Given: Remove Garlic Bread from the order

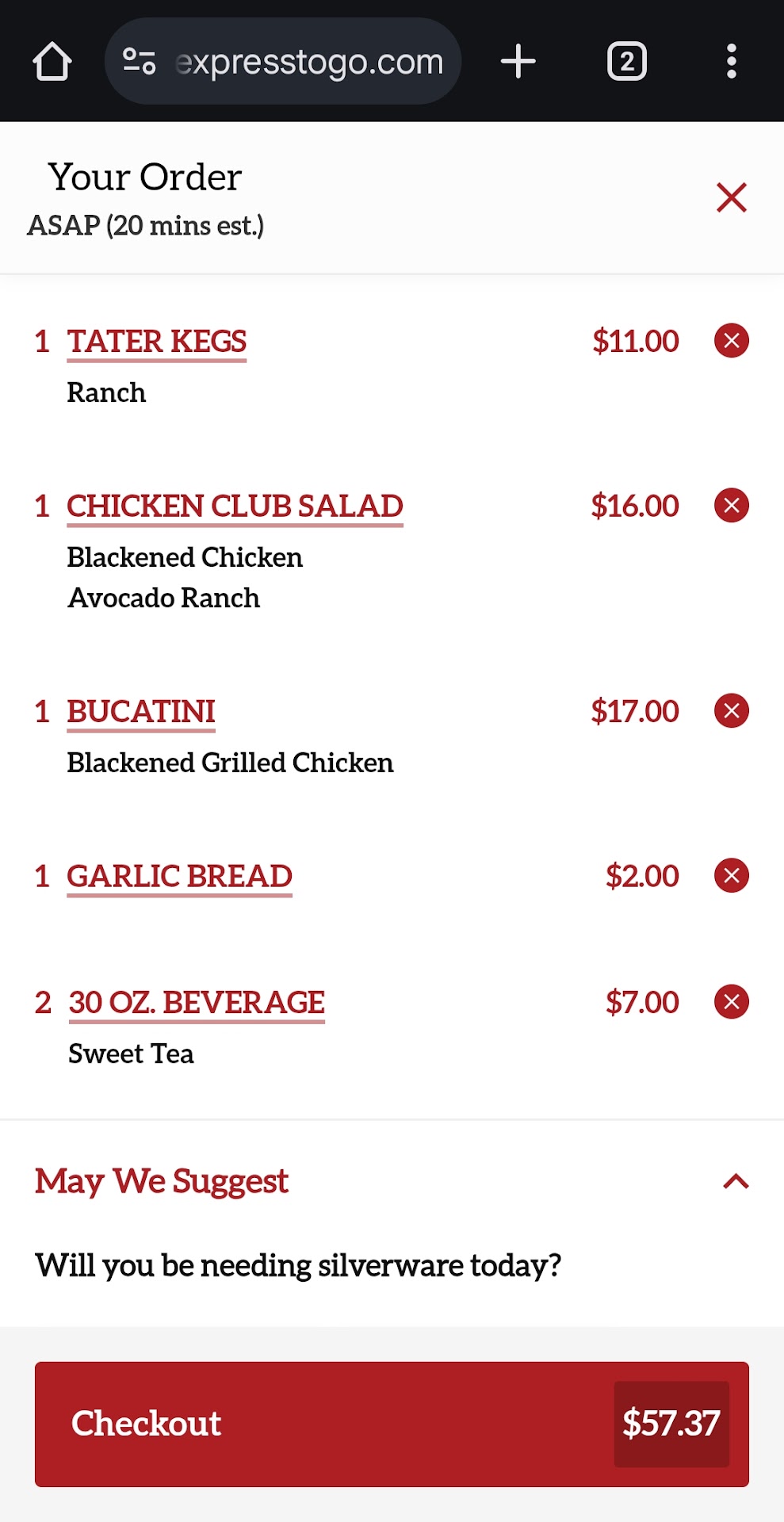Looking at the screenshot, I should click(731, 876).
